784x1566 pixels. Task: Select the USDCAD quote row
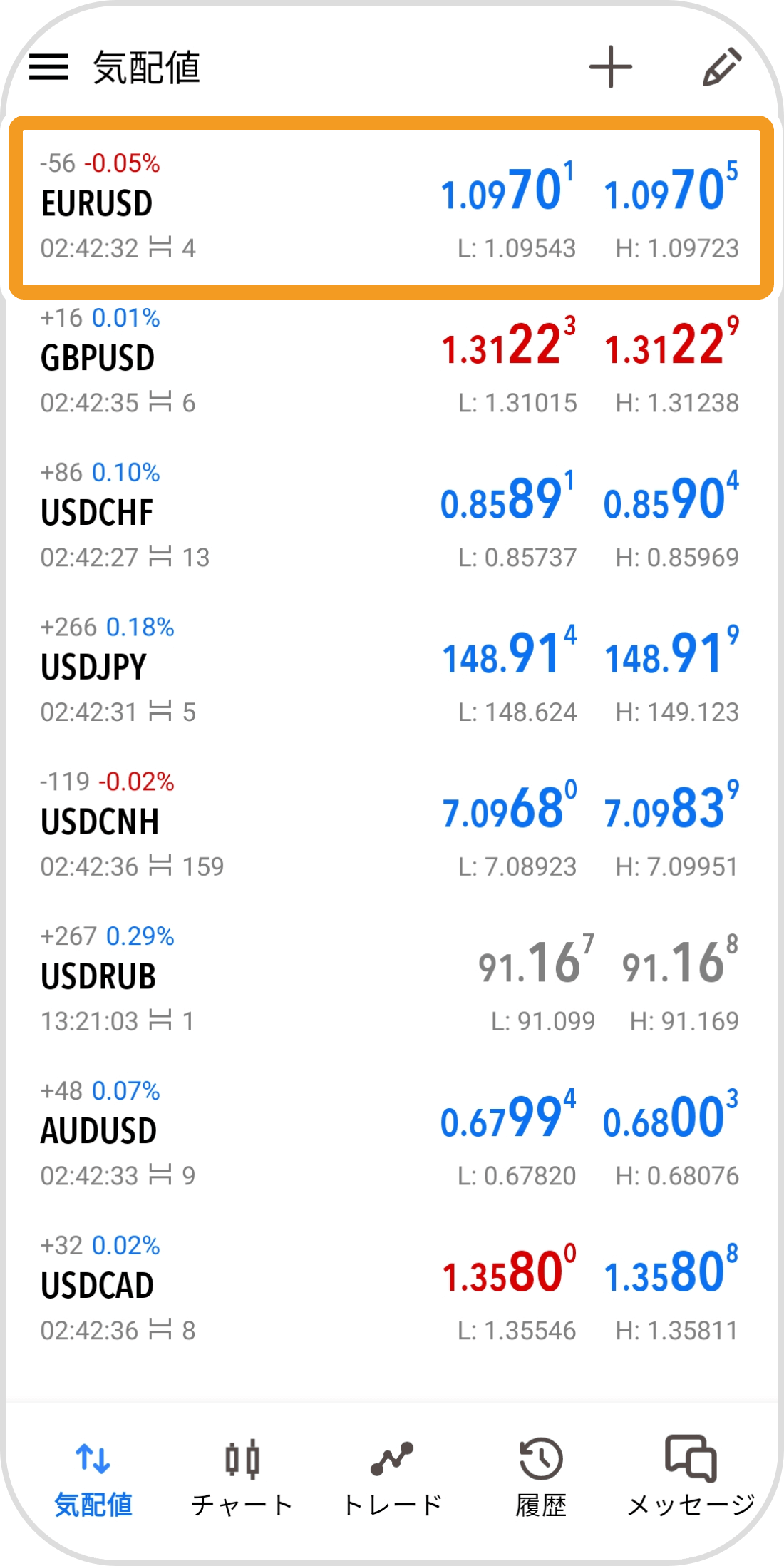pos(391,1289)
